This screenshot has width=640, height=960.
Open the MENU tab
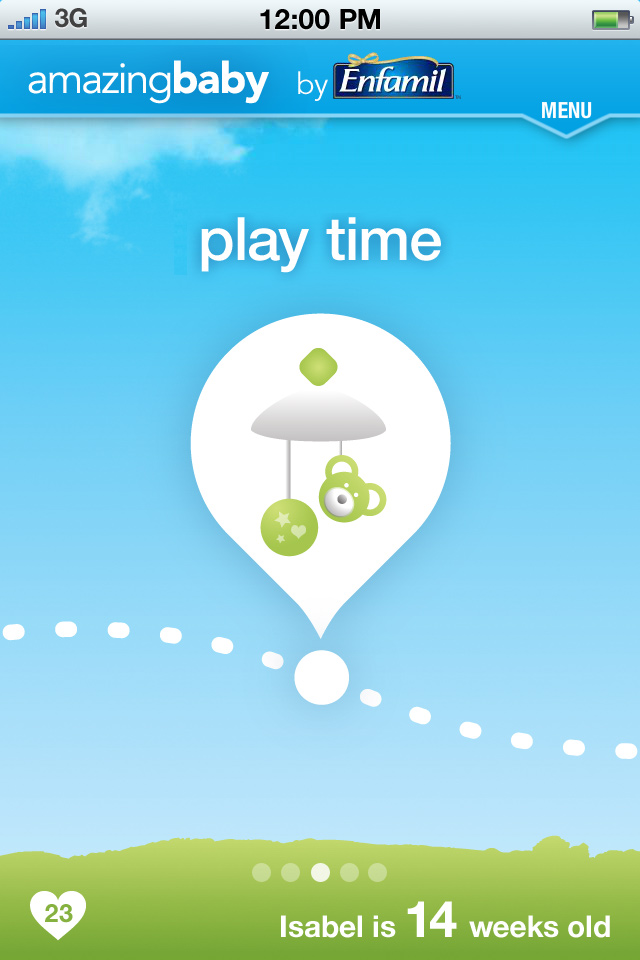coord(566,112)
